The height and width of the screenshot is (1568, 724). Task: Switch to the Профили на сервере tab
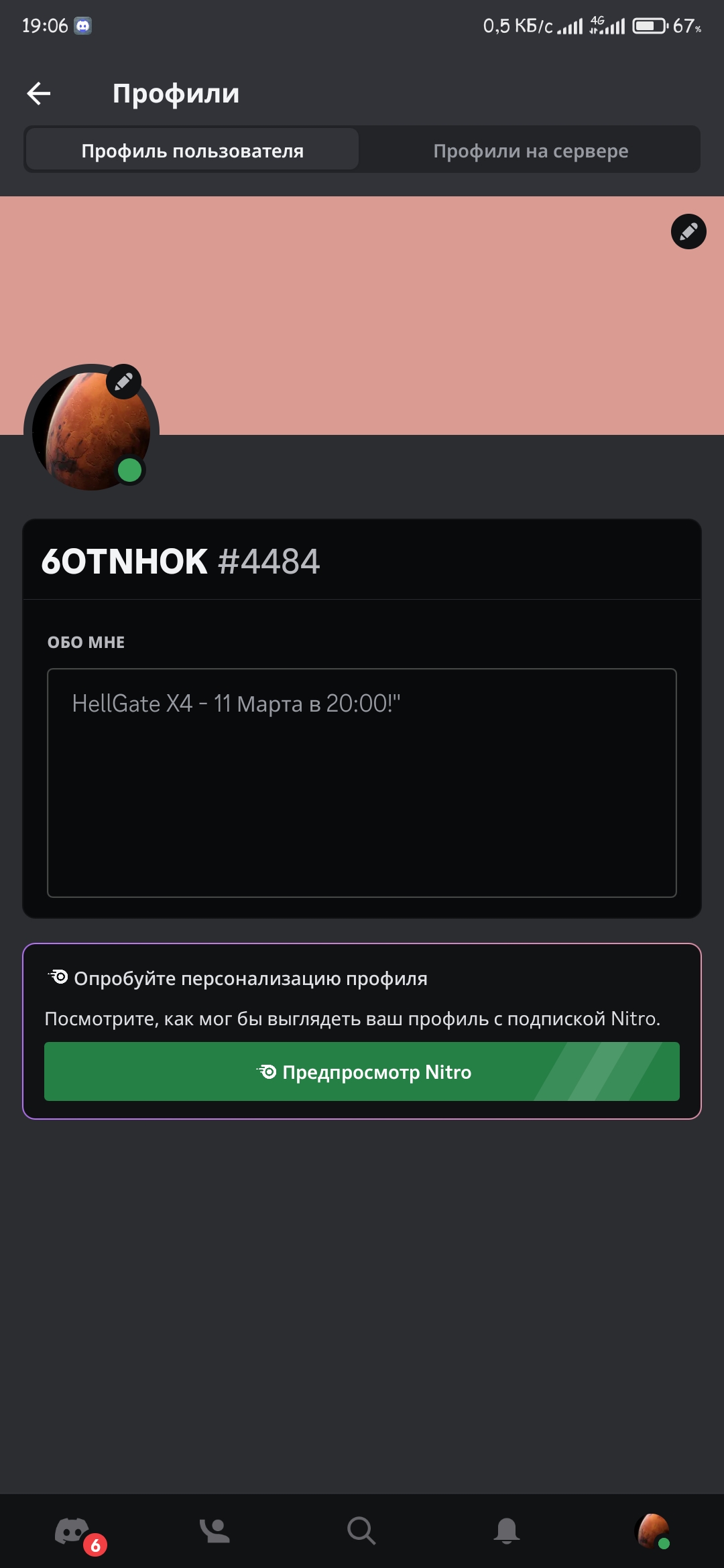(530, 150)
